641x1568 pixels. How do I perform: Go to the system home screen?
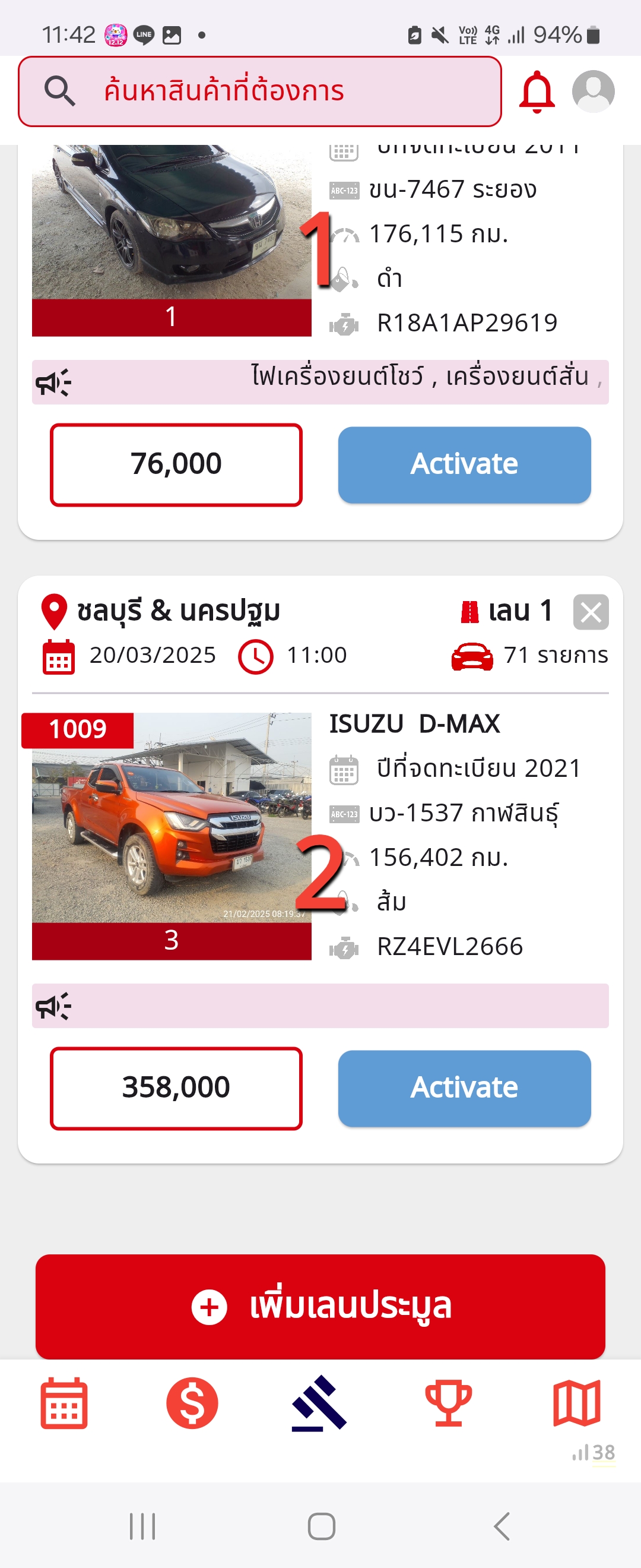pos(321,1526)
